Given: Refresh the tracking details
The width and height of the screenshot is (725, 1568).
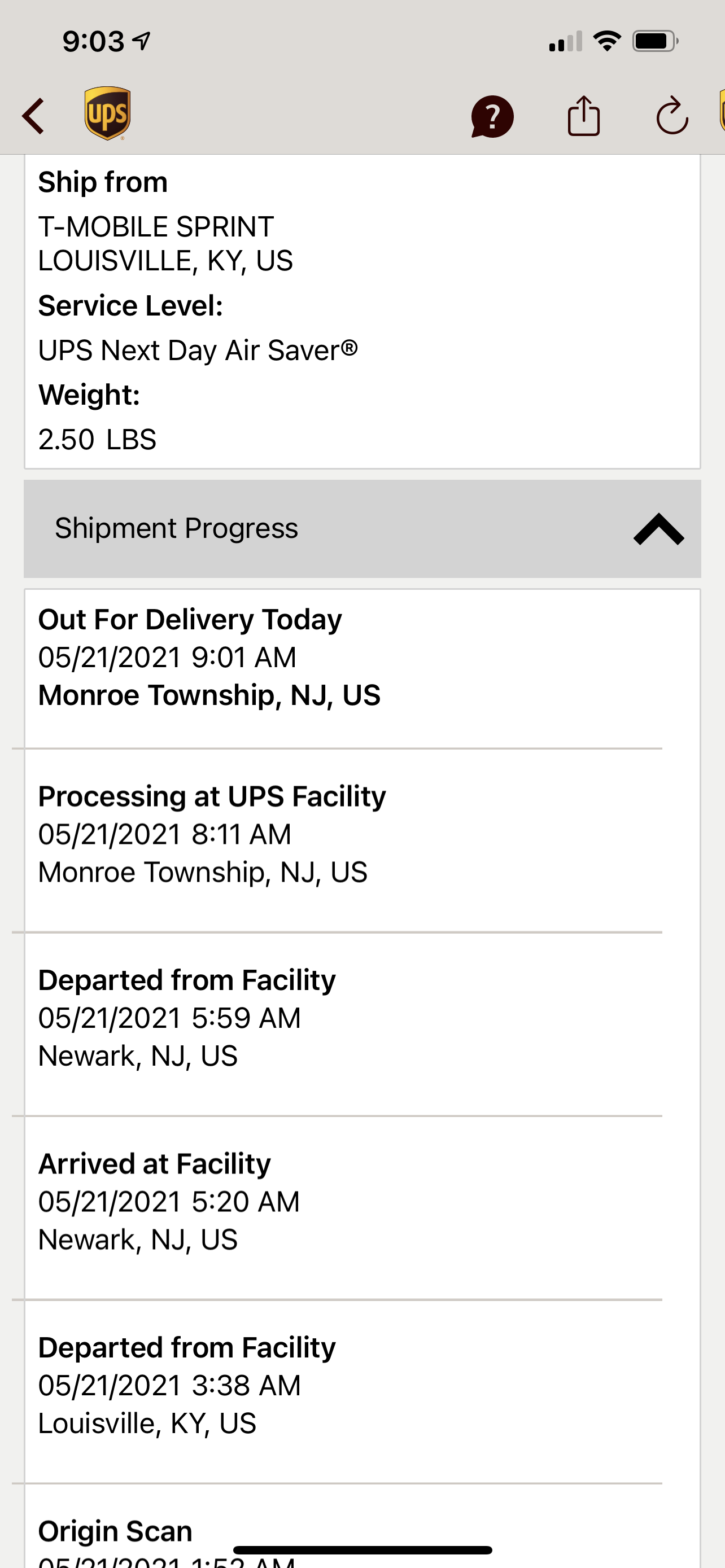Looking at the screenshot, I should click(672, 115).
